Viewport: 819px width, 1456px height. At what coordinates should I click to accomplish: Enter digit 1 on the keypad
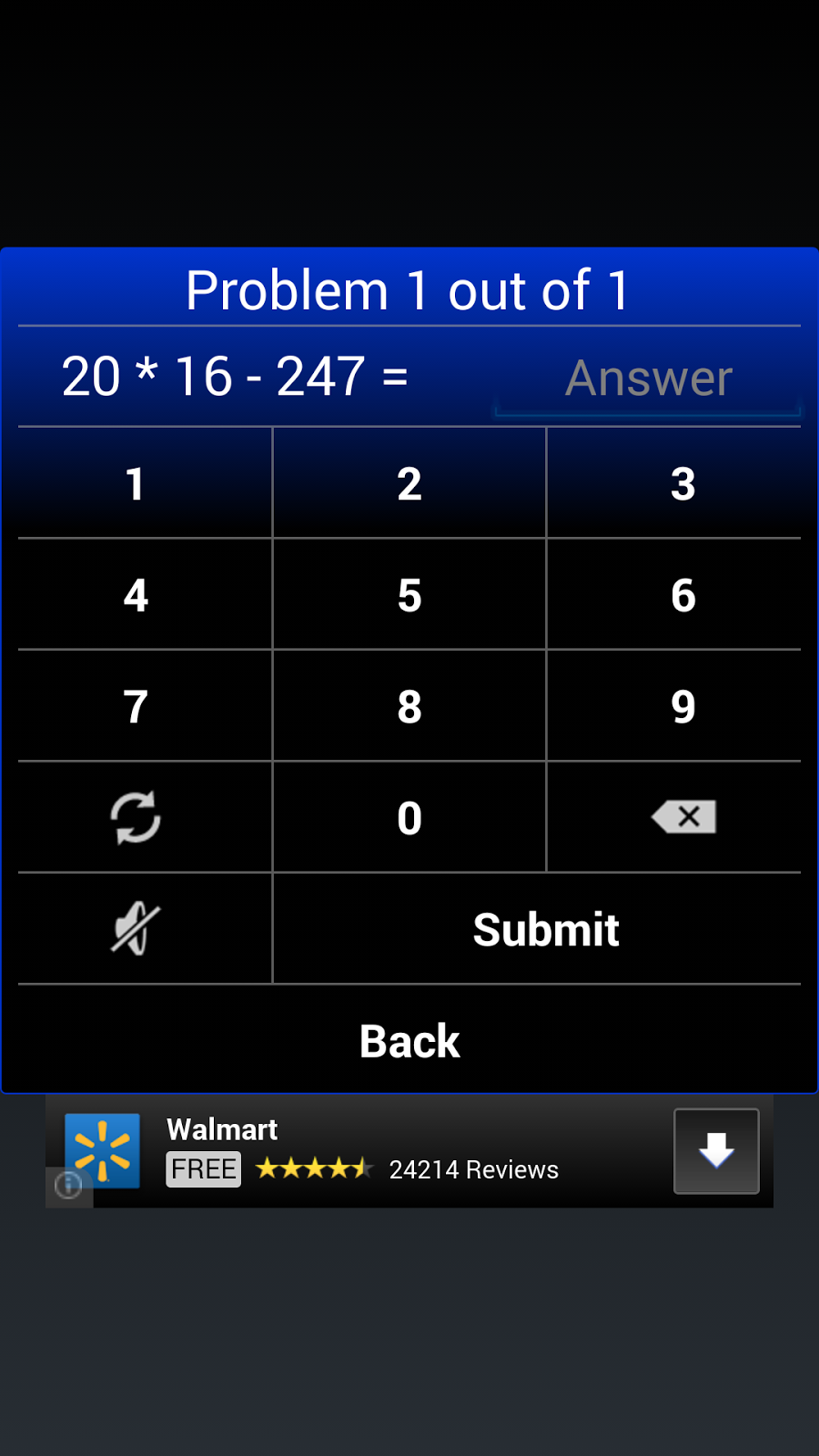[x=136, y=483]
